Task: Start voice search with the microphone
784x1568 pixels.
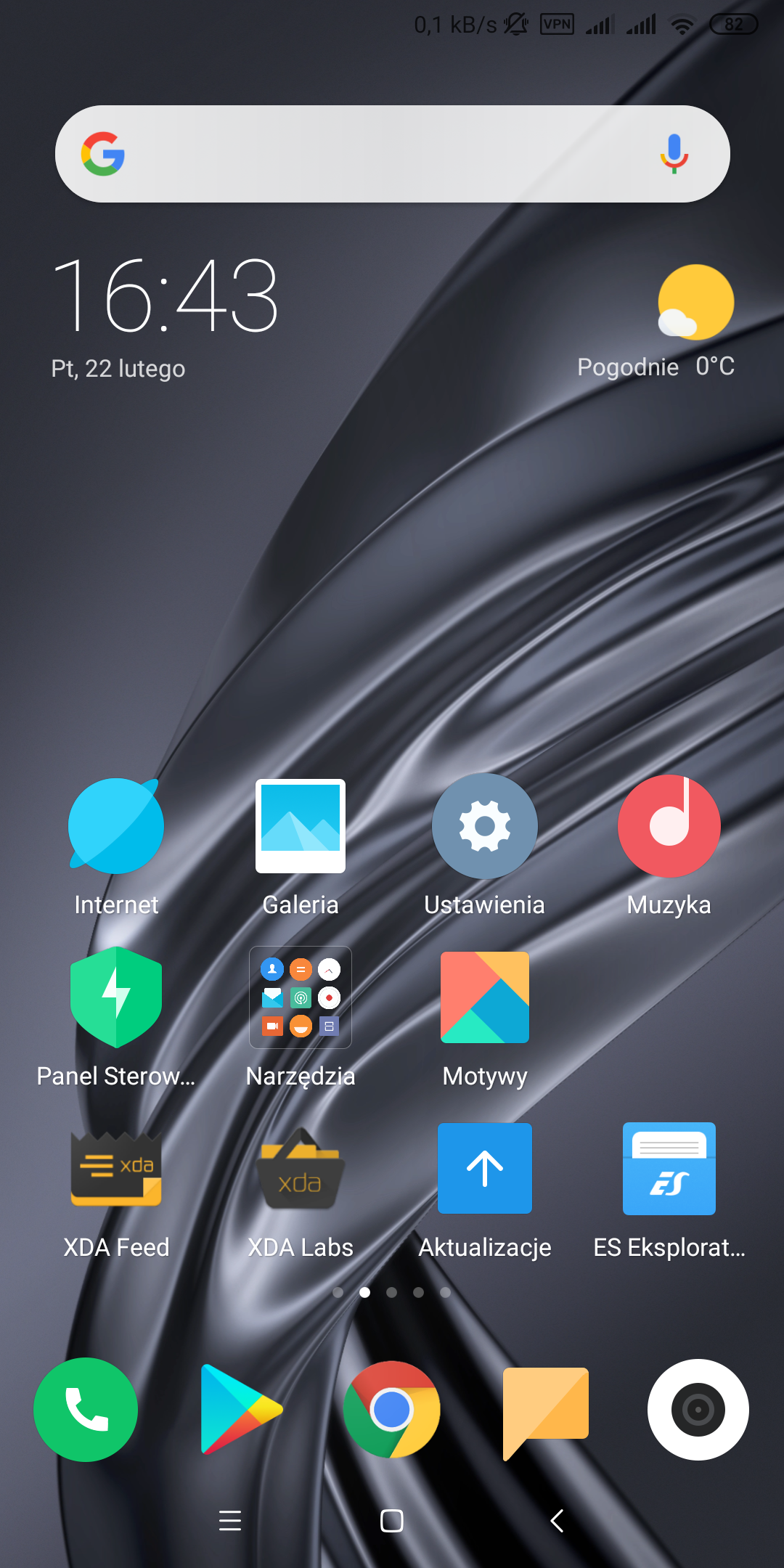Action: coord(674,154)
